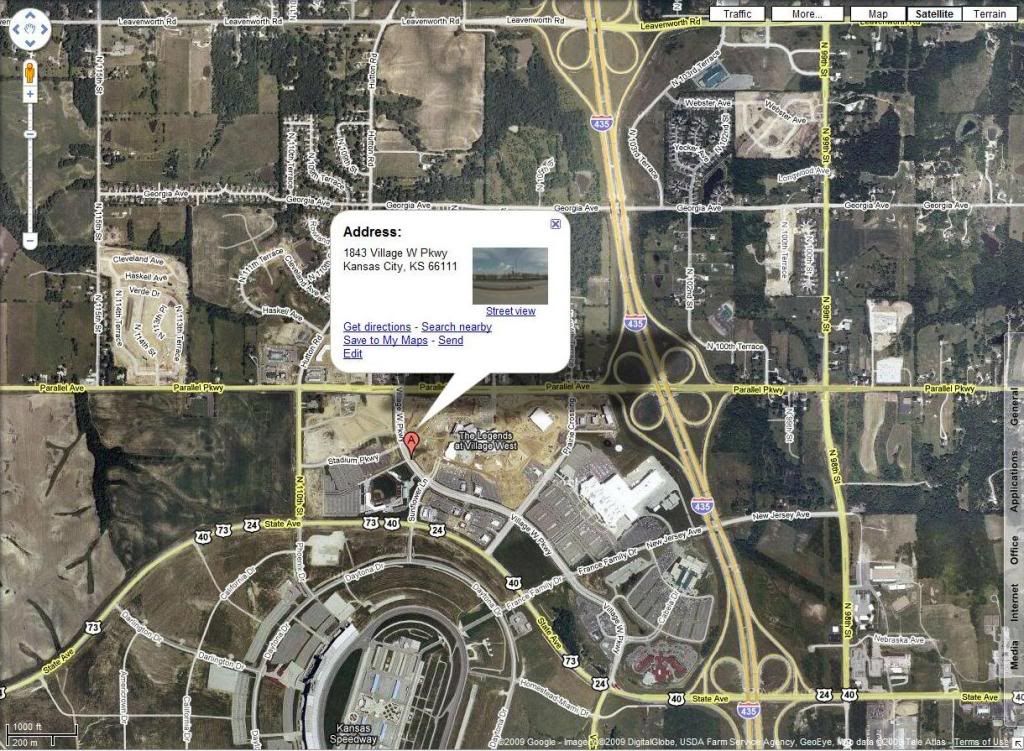Image resolution: width=1024 pixels, height=751 pixels.
Task: Open Search nearby link
Action: click(x=456, y=327)
